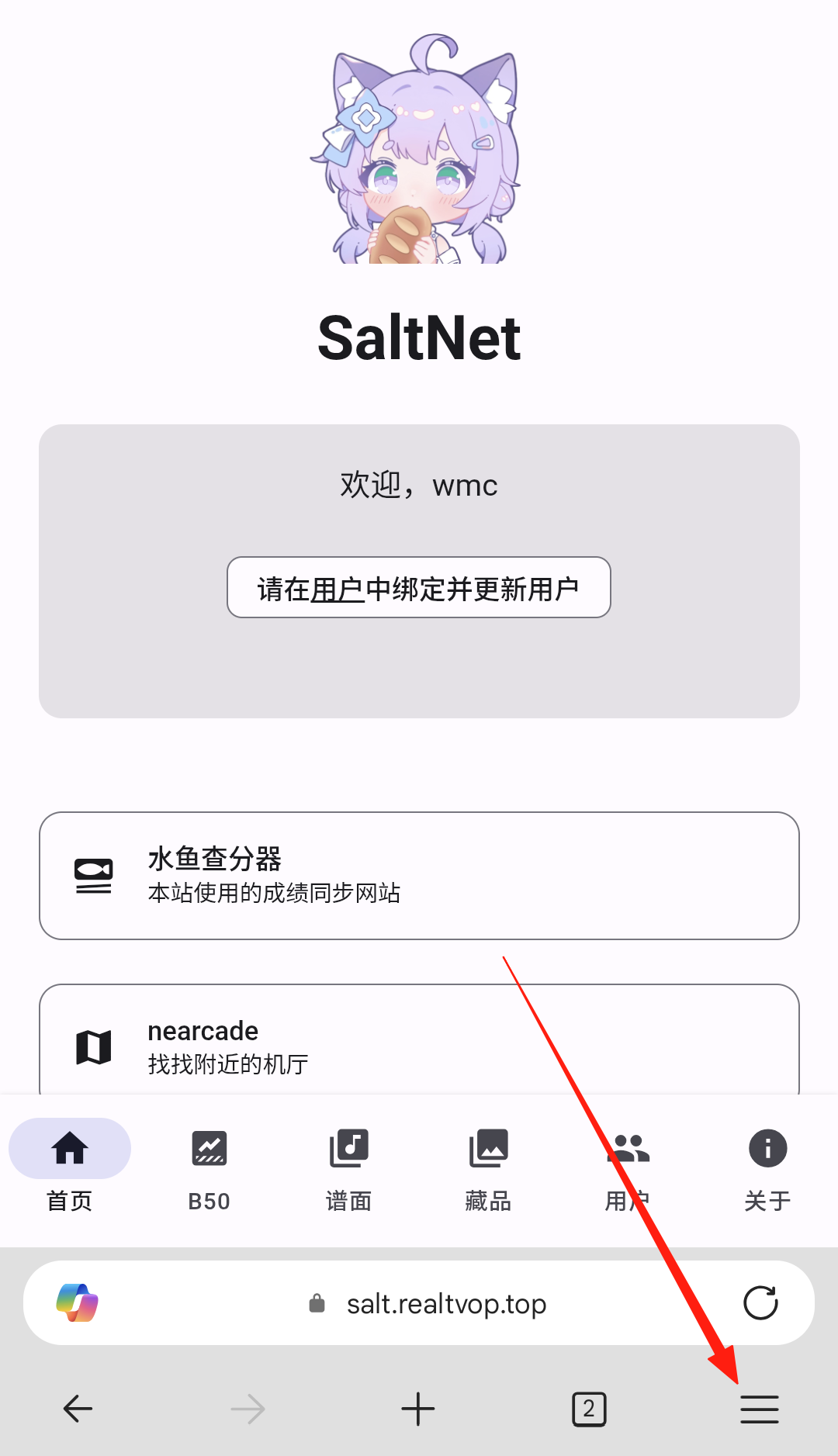Reload the page with refresh icon
This screenshot has height=1456, width=838.
click(760, 1302)
